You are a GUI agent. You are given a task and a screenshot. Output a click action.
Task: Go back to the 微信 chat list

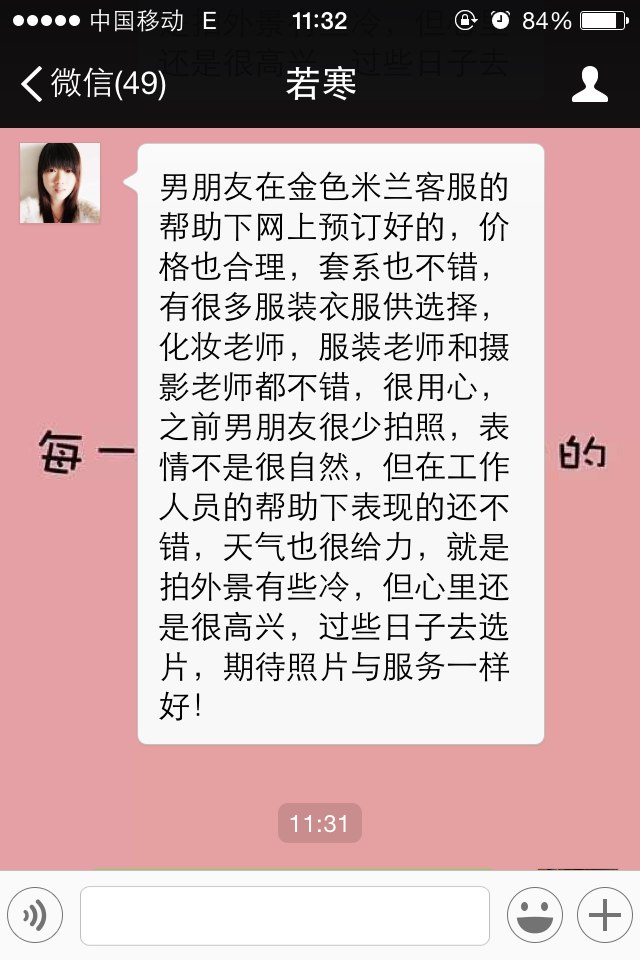(92, 84)
